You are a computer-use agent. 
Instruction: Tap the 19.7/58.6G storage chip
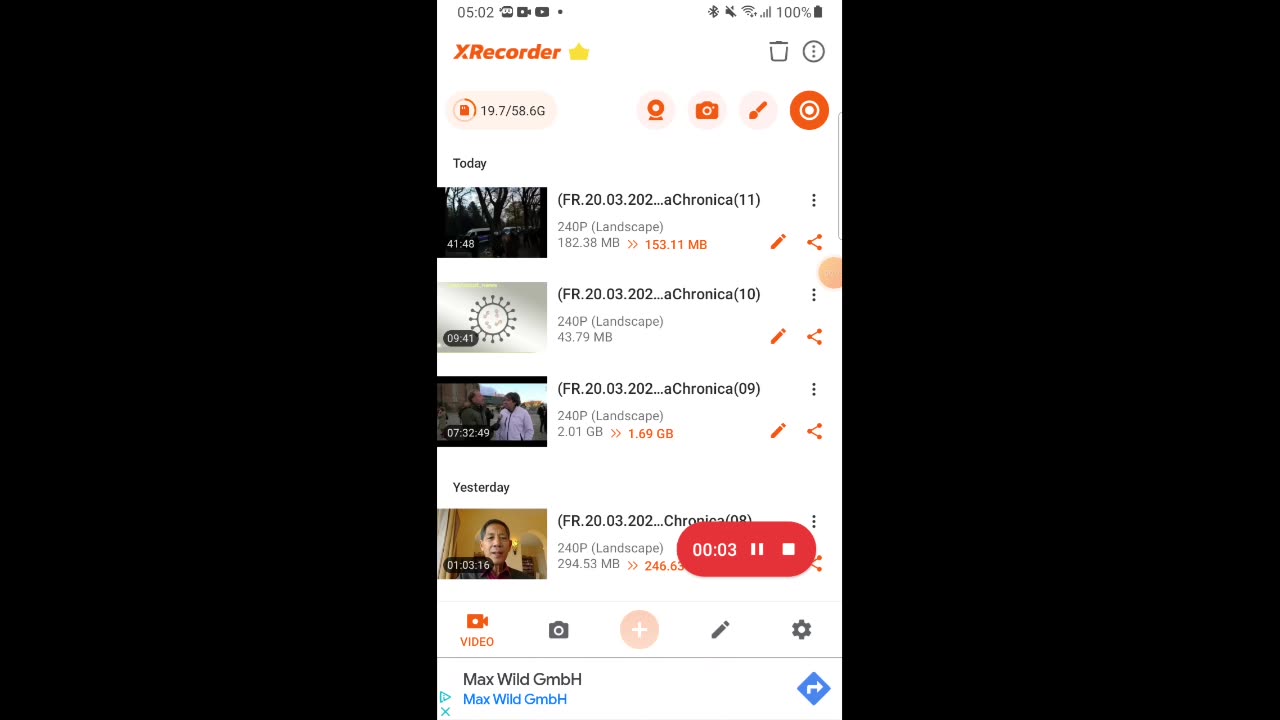tap(501, 111)
